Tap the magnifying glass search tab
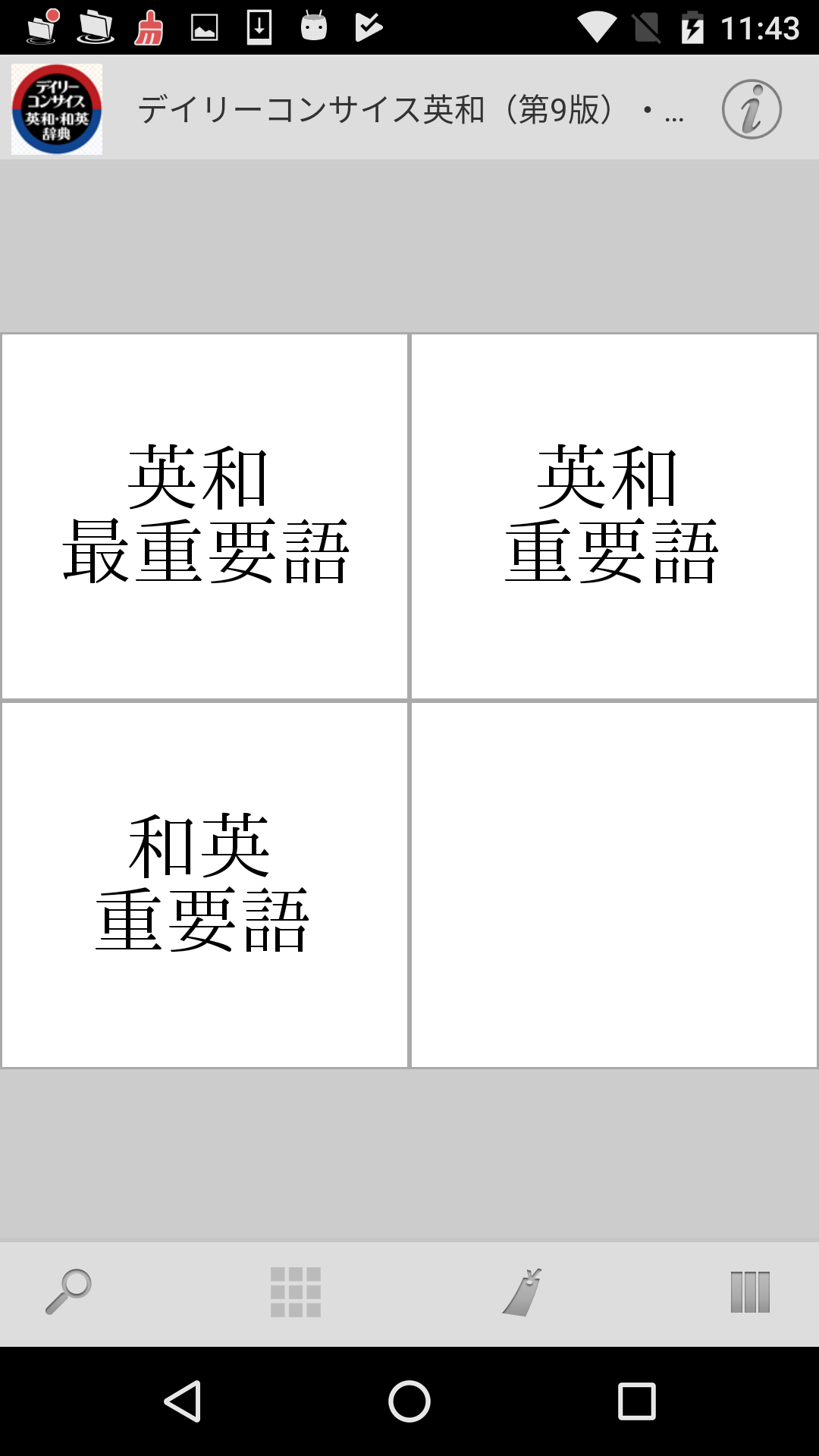This screenshot has height=1456, width=819. point(68,1291)
